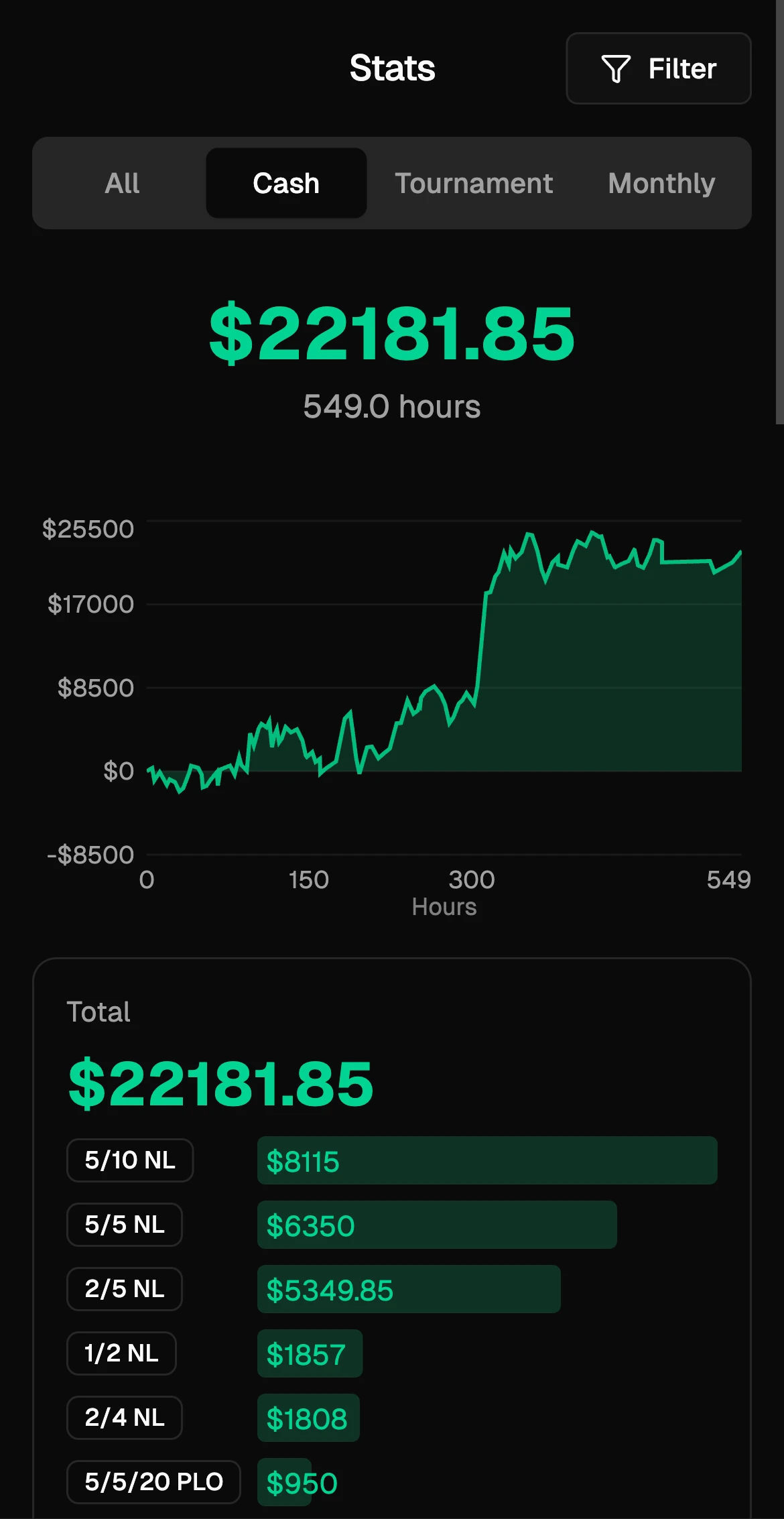
Task: Select the Cash tab
Action: (286, 183)
